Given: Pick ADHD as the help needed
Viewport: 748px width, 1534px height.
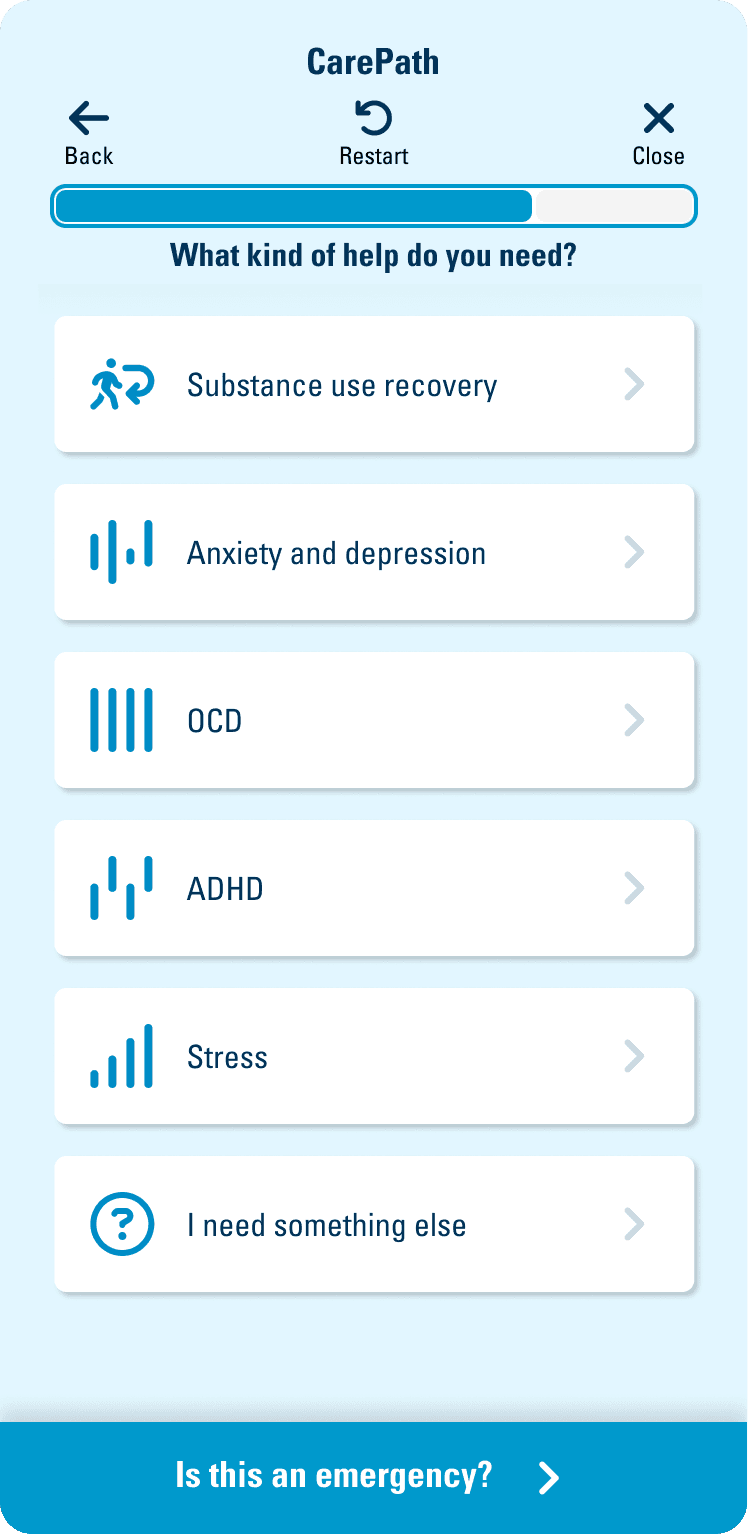Looking at the screenshot, I should pyautogui.click(x=374, y=888).
